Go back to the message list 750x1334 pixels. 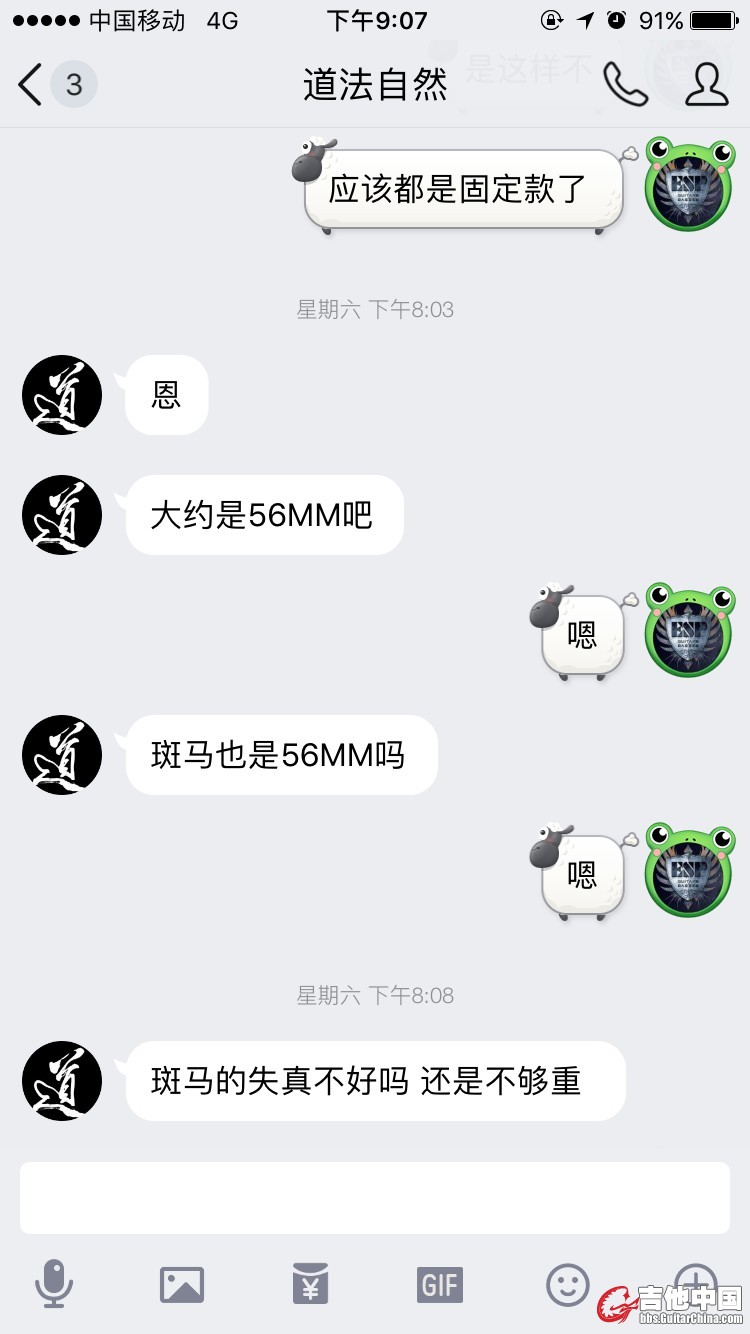(32, 85)
